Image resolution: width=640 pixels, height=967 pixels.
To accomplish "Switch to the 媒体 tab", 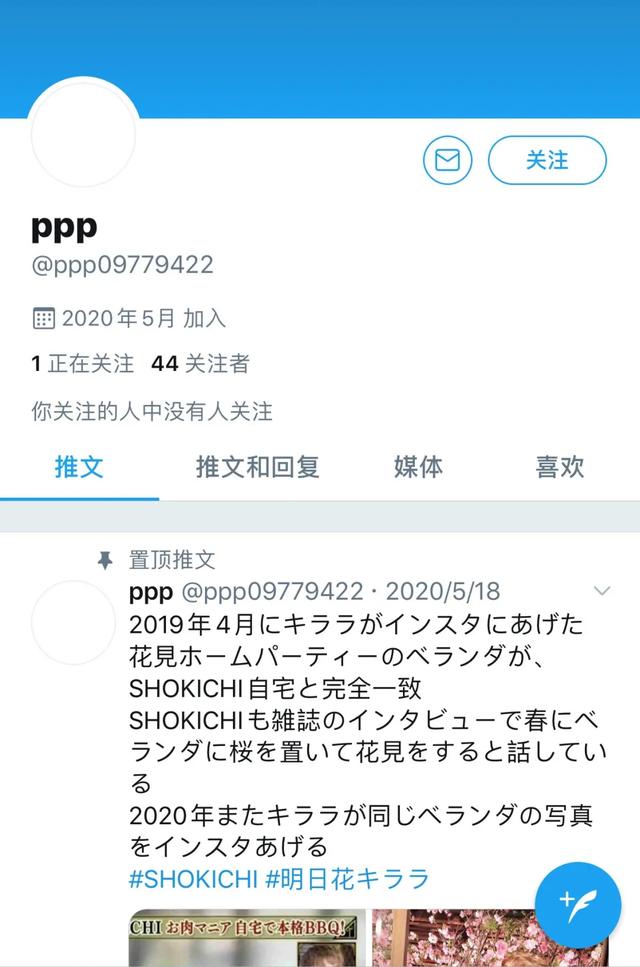I will point(418,467).
